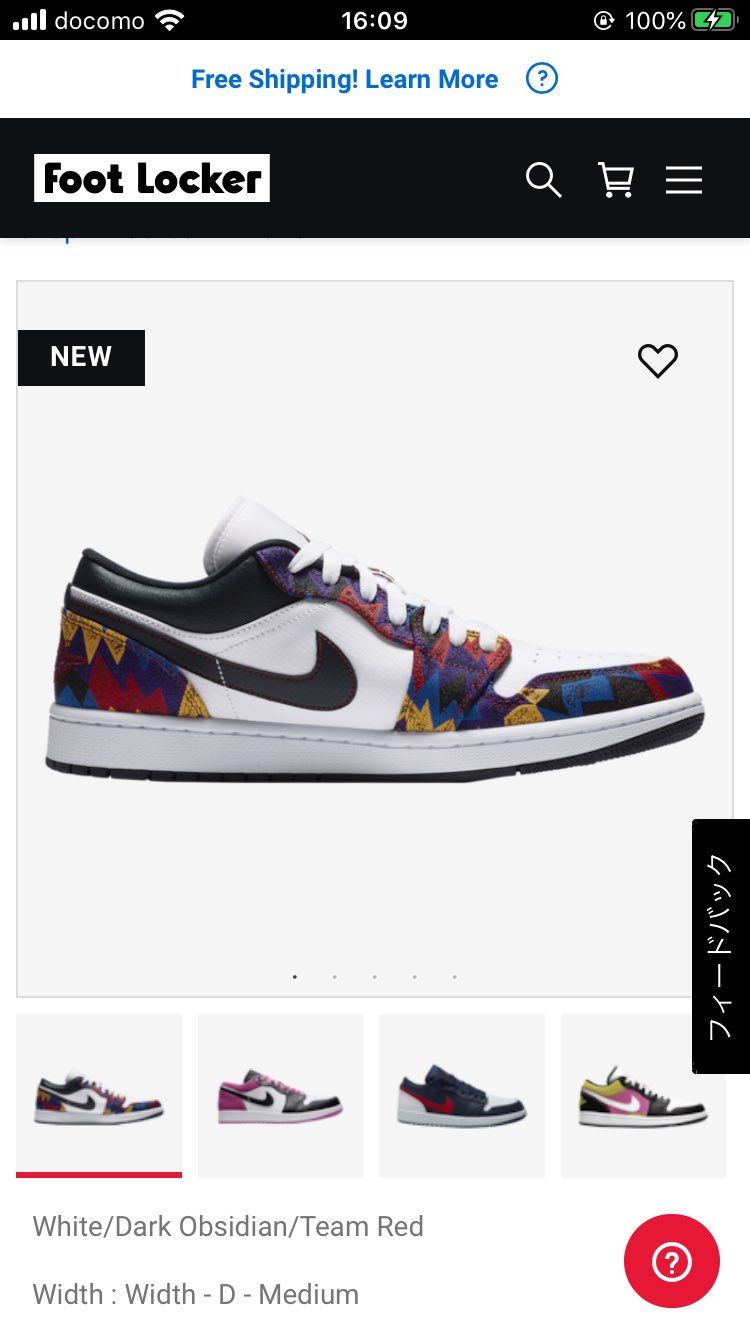Select the navy and red shoe thumbnail

[x=462, y=1096]
